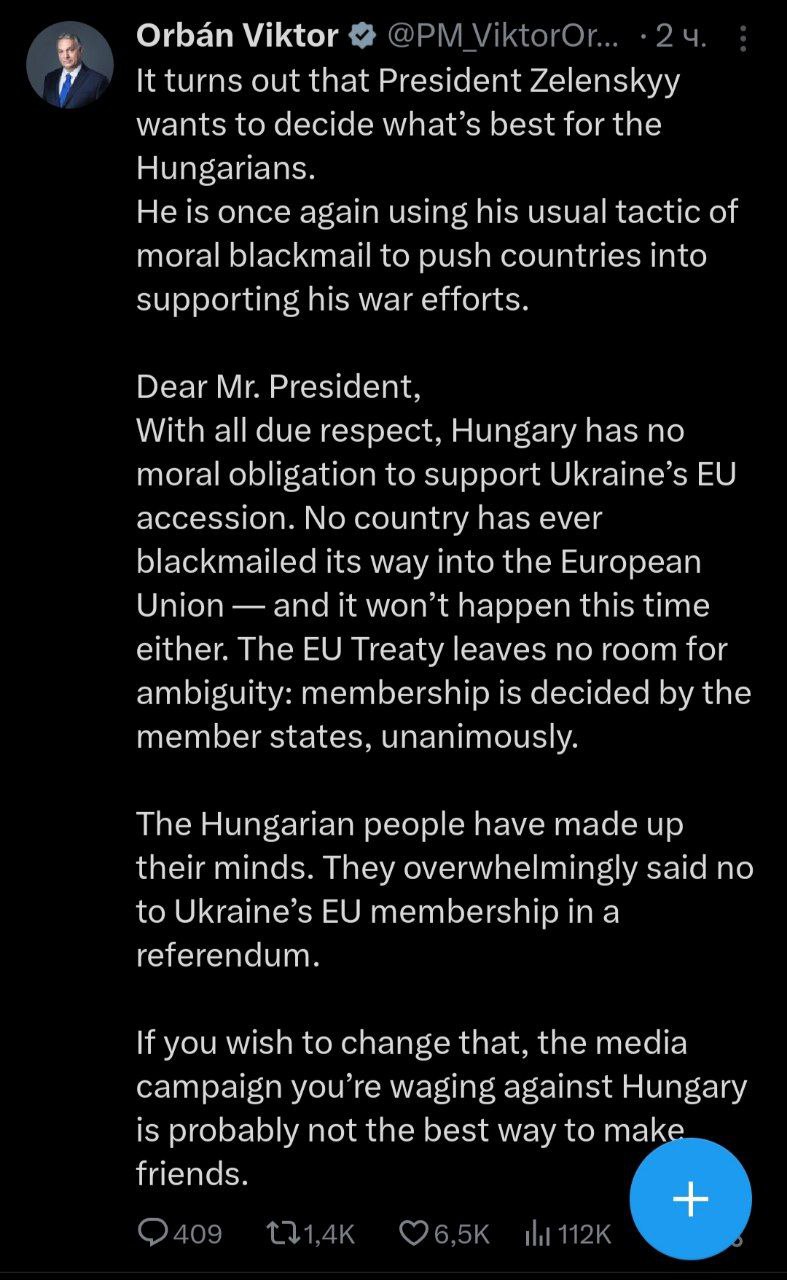This screenshot has height=1280, width=787.
Task: Open the Orbán Viktor account name
Action: tap(237, 37)
